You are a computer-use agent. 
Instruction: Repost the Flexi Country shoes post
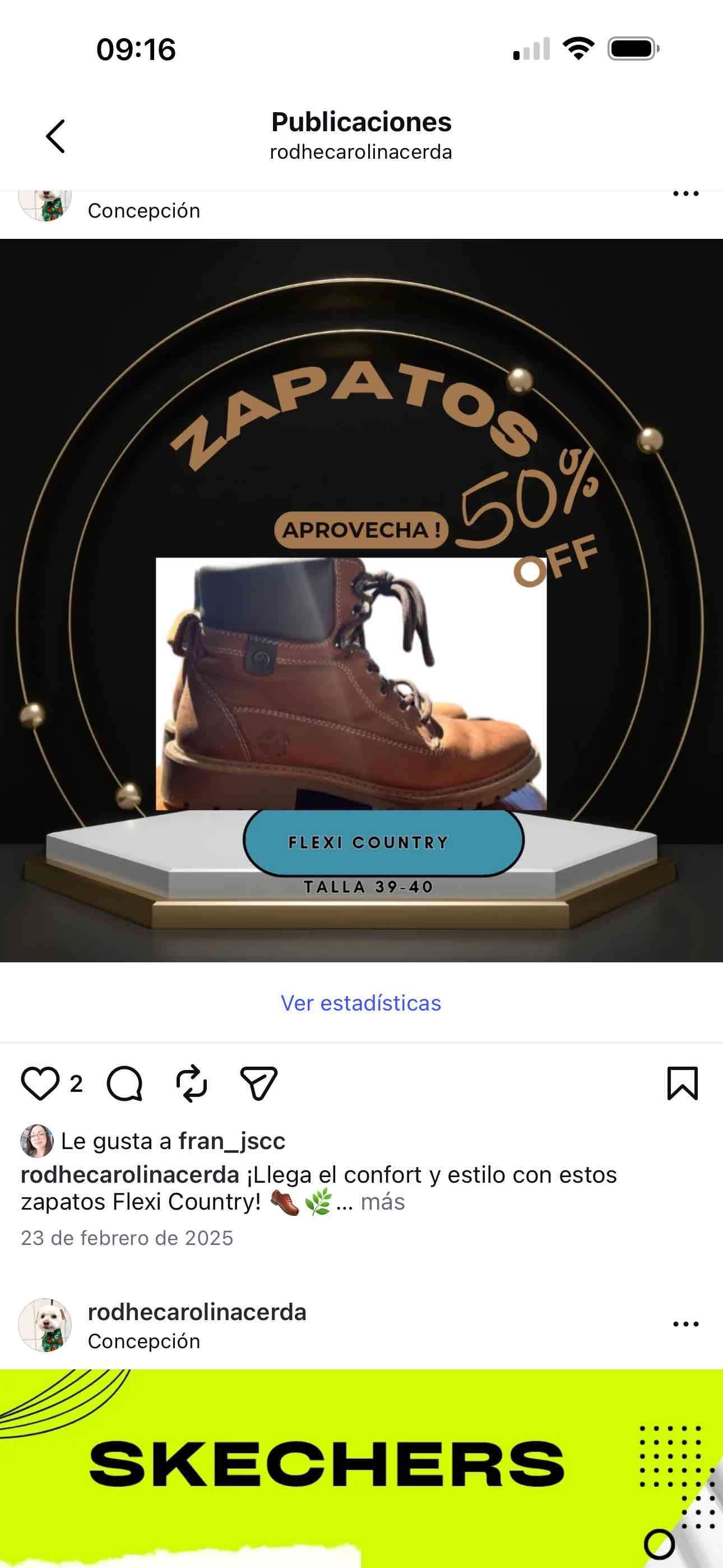pos(192,1084)
